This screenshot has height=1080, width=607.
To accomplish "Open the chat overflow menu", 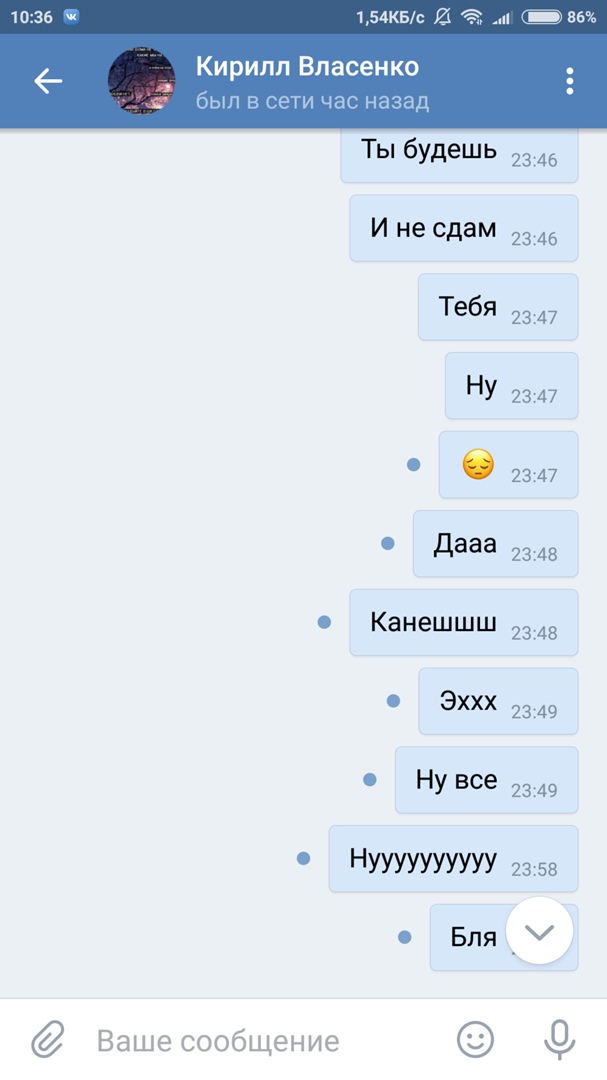I will 569,81.
